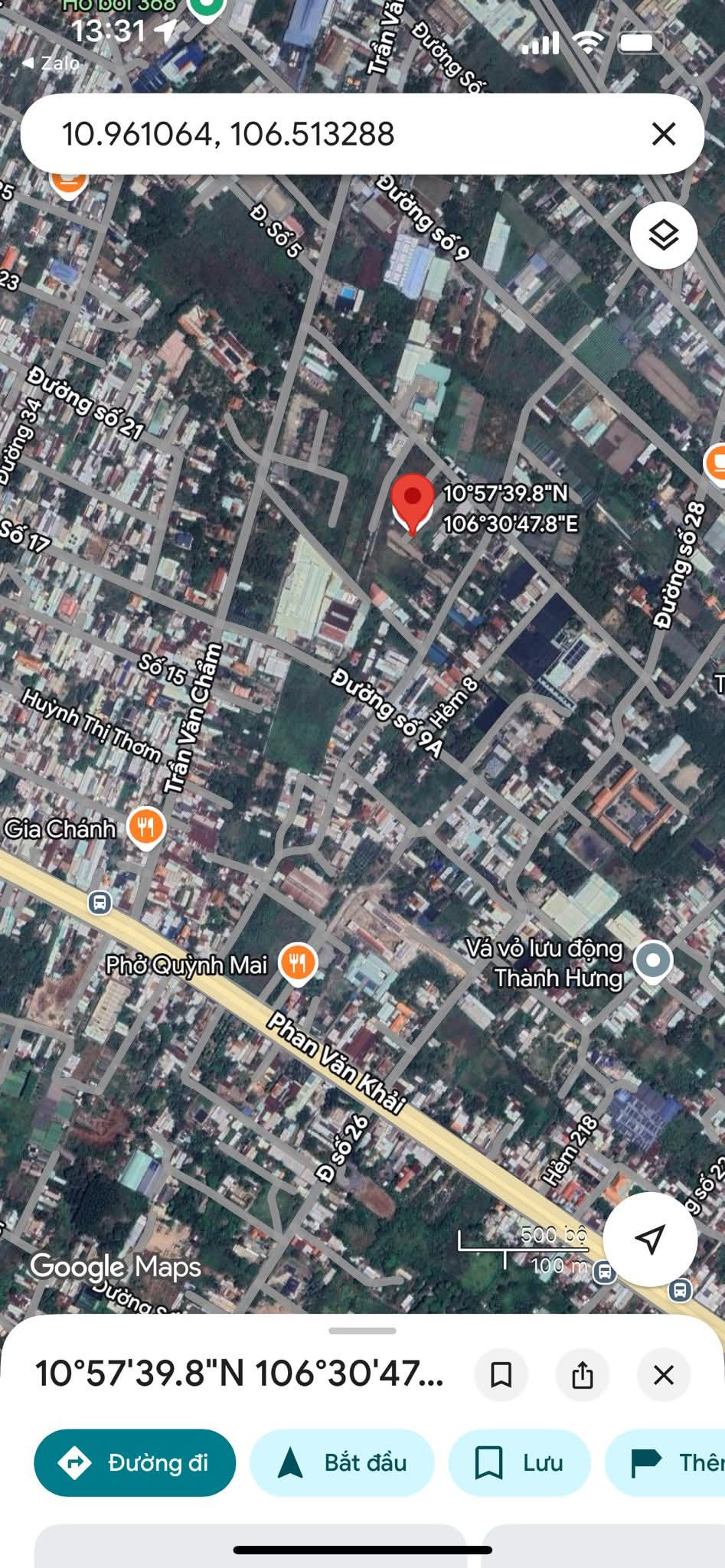Start navigation with Bắt đầu
This screenshot has height=1568, width=725.
tap(341, 1463)
